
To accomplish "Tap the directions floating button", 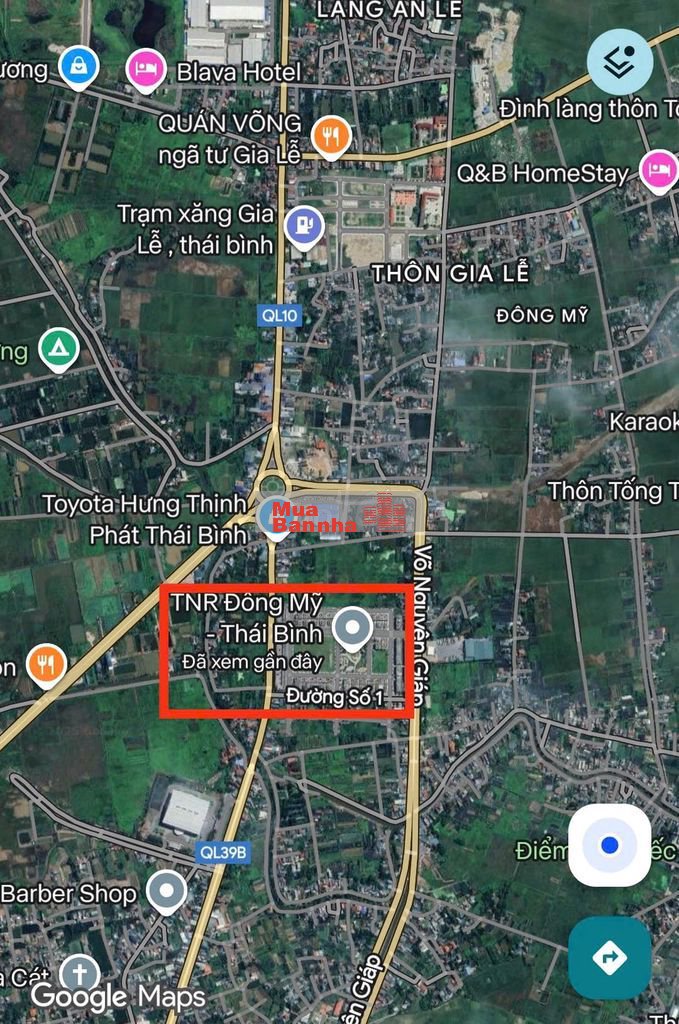I will click(610, 957).
